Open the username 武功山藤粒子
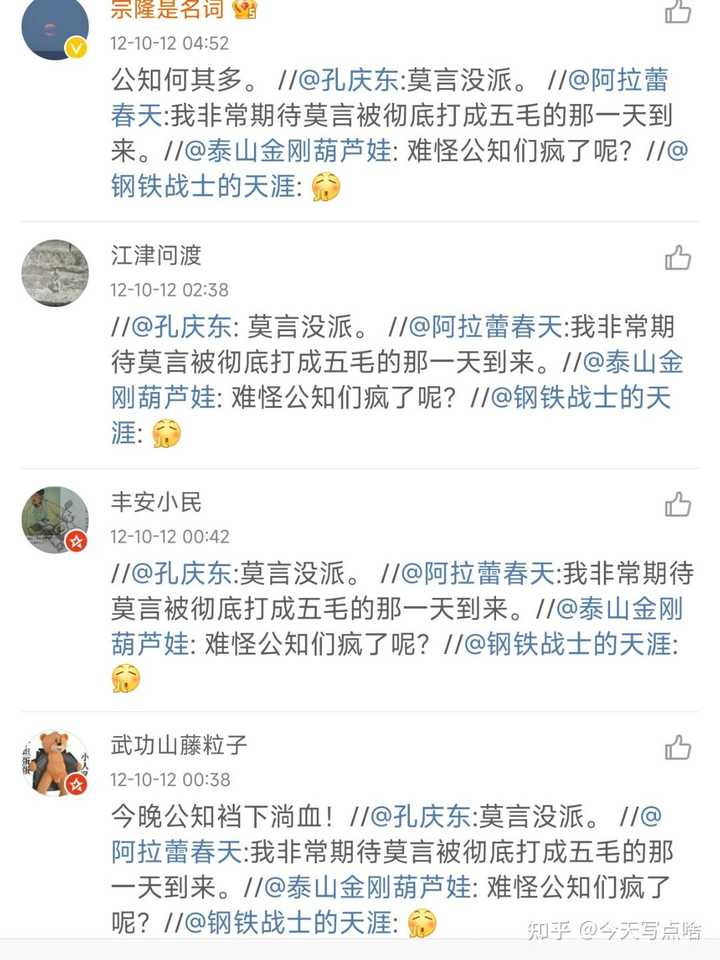 coord(179,745)
